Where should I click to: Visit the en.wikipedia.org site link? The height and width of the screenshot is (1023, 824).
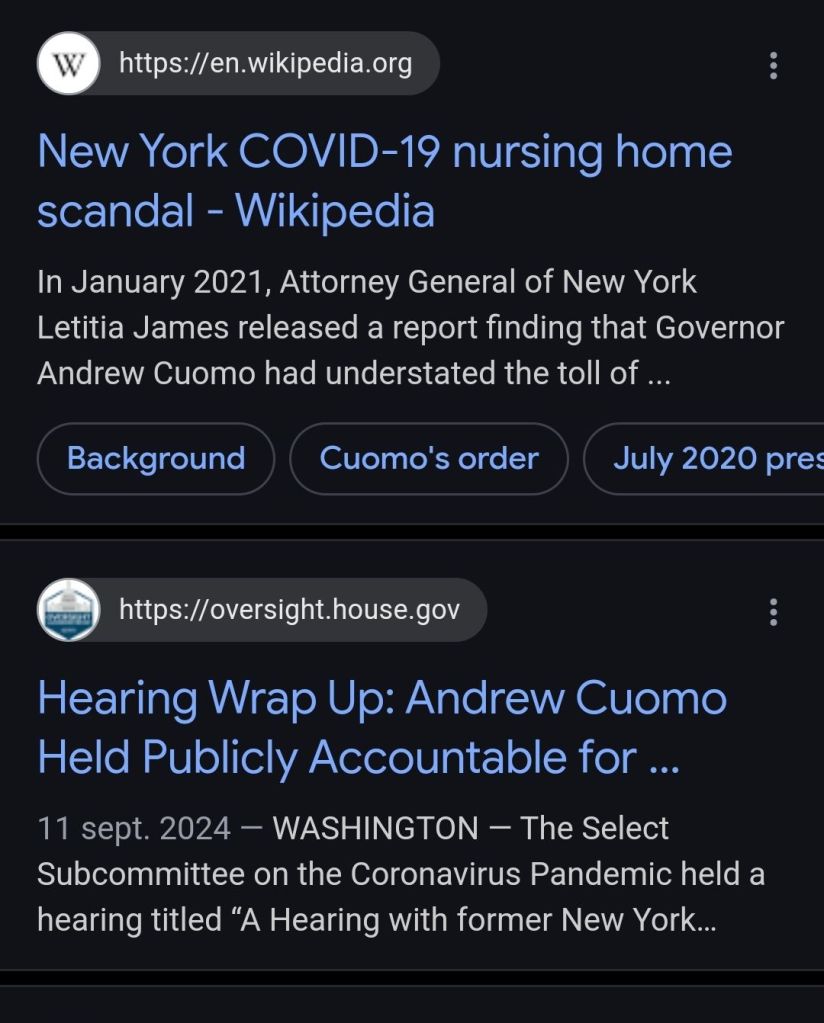(265, 64)
